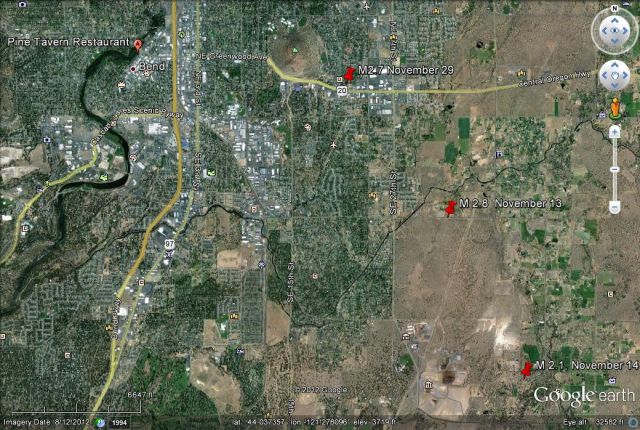Tap the eye icon in look joystick
640x430 pixels.
pos(614,32)
